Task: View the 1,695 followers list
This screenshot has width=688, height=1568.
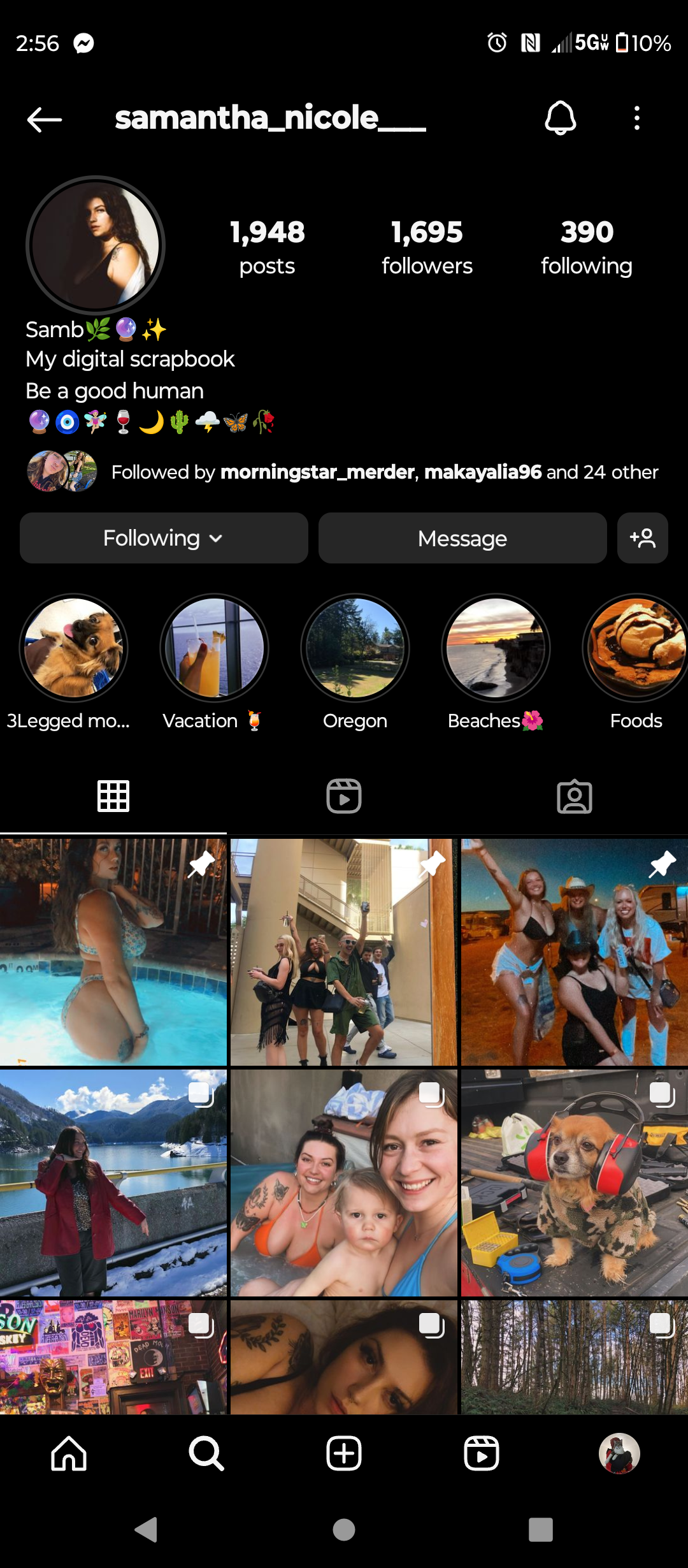Action: (x=427, y=247)
